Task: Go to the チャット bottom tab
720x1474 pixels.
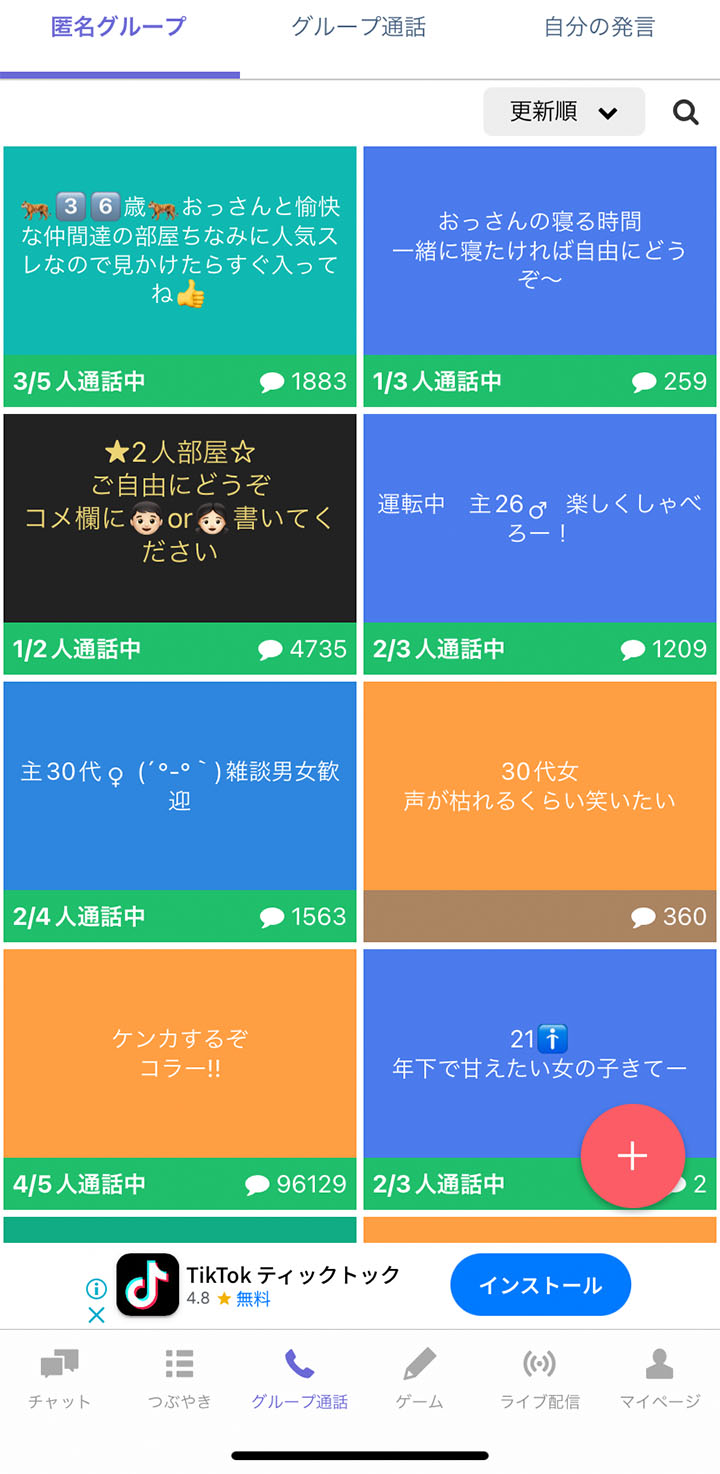Action: pos(60,1379)
